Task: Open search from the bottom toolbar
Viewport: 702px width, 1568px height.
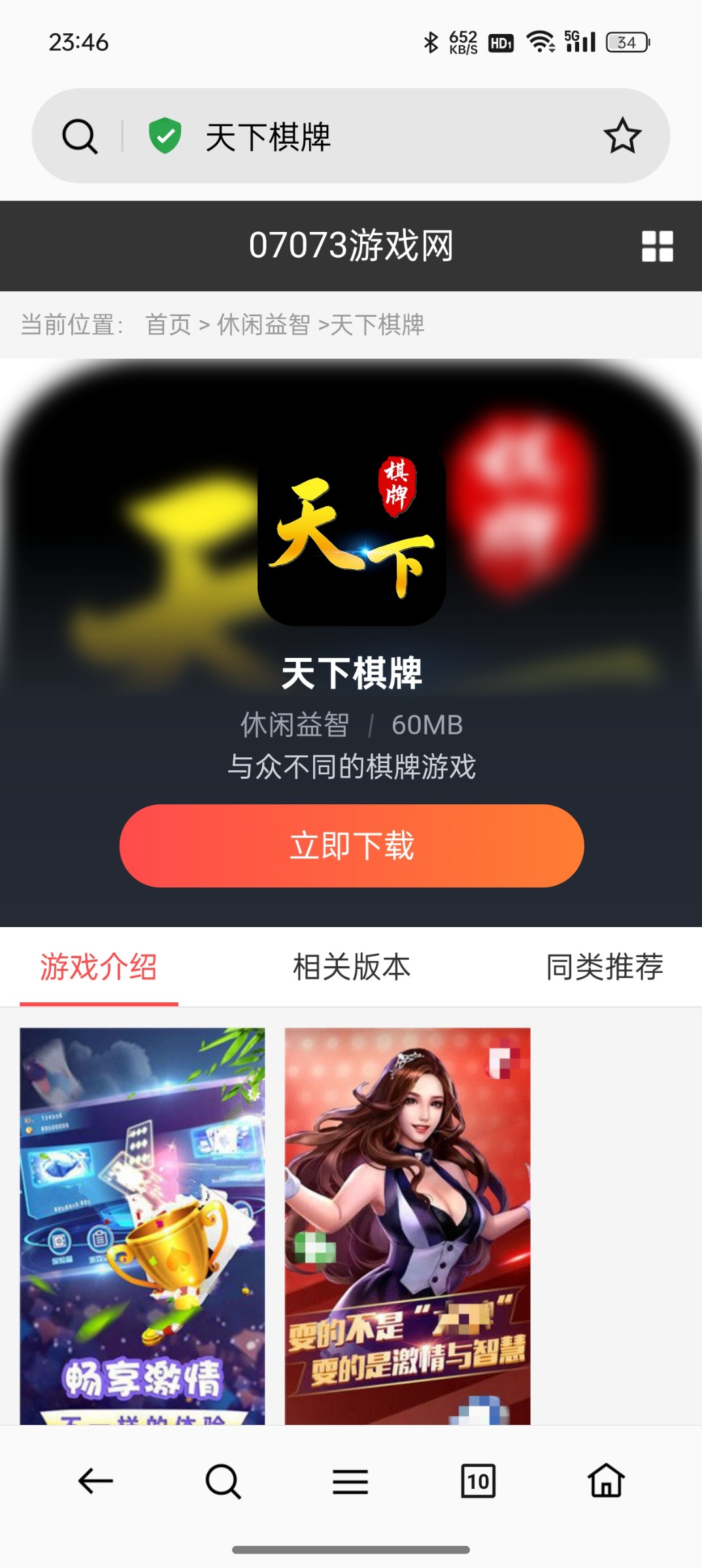Action: (223, 1481)
